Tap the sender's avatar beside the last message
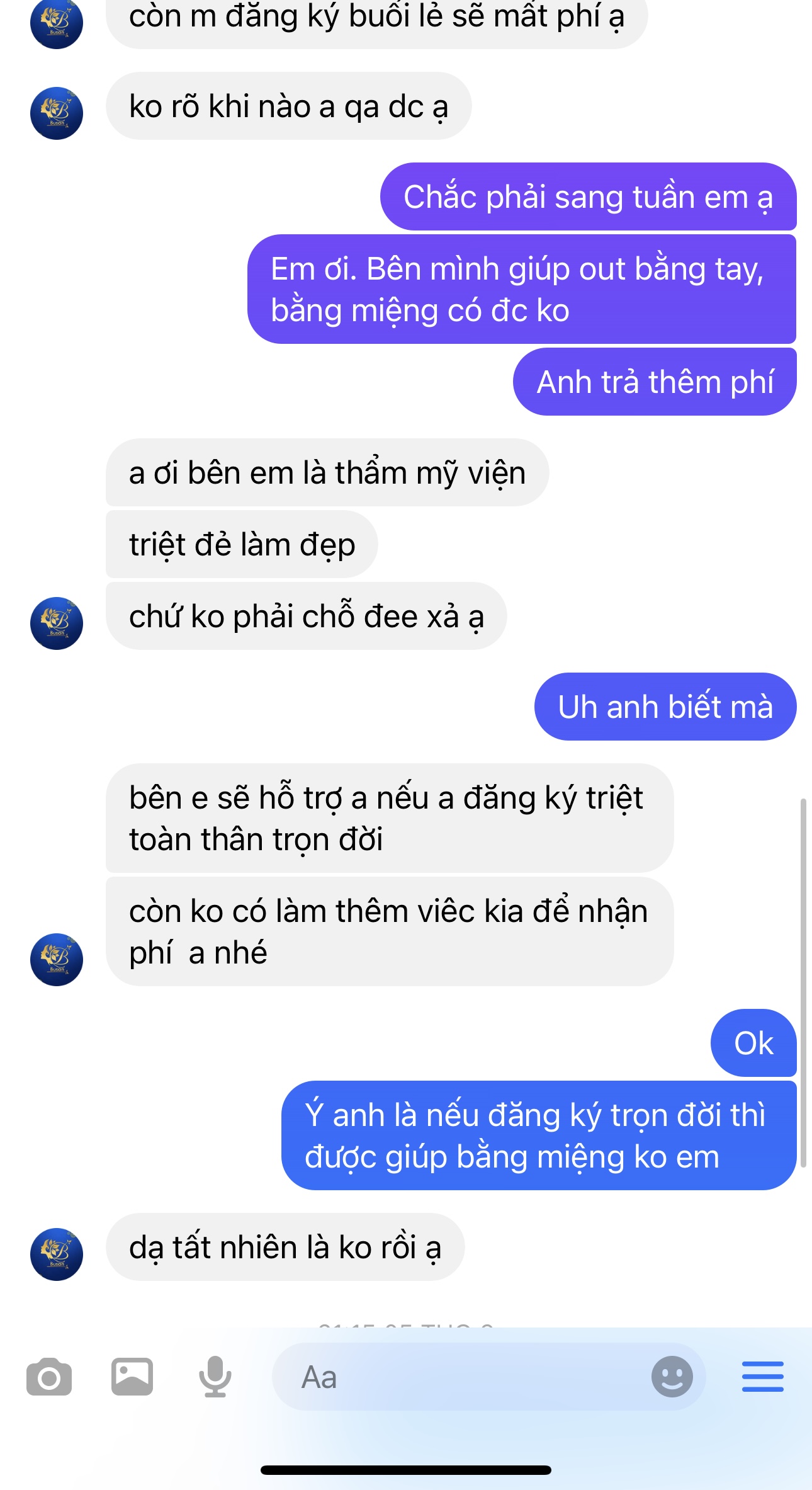The image size is (812, 1490). click(x=57, y=1254)
